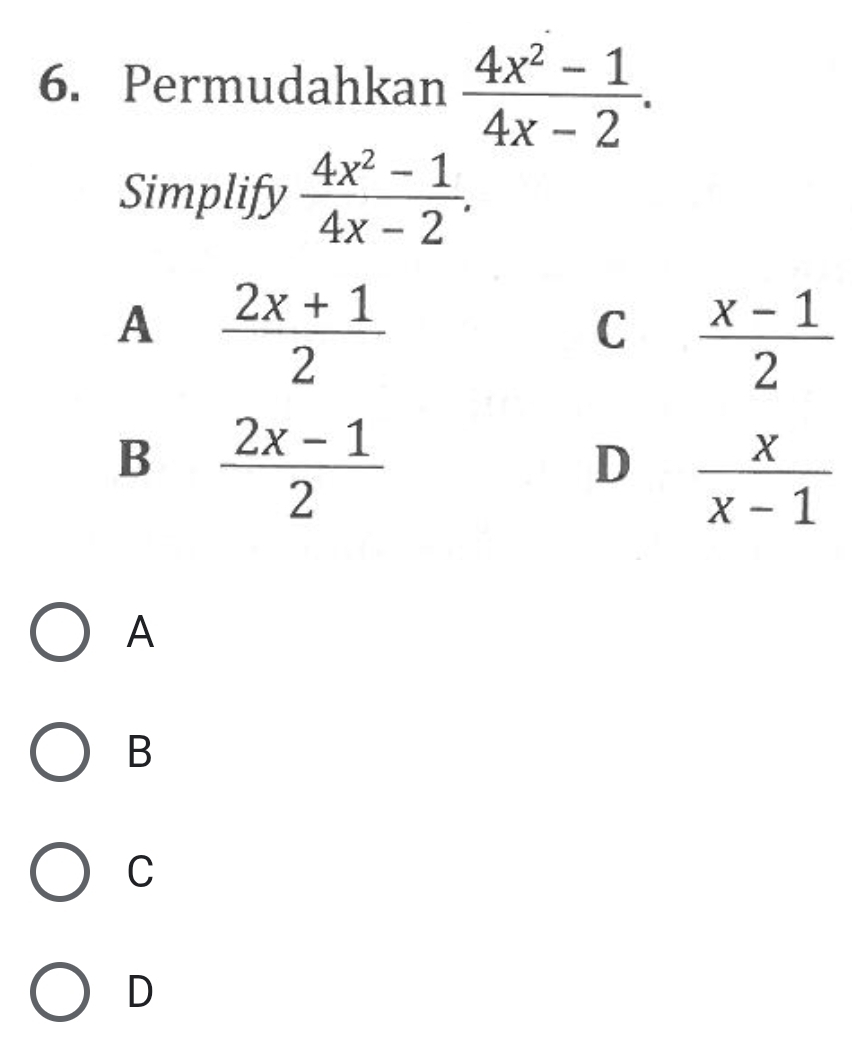
Task: Select answer option A
Action: pos(62,633)
